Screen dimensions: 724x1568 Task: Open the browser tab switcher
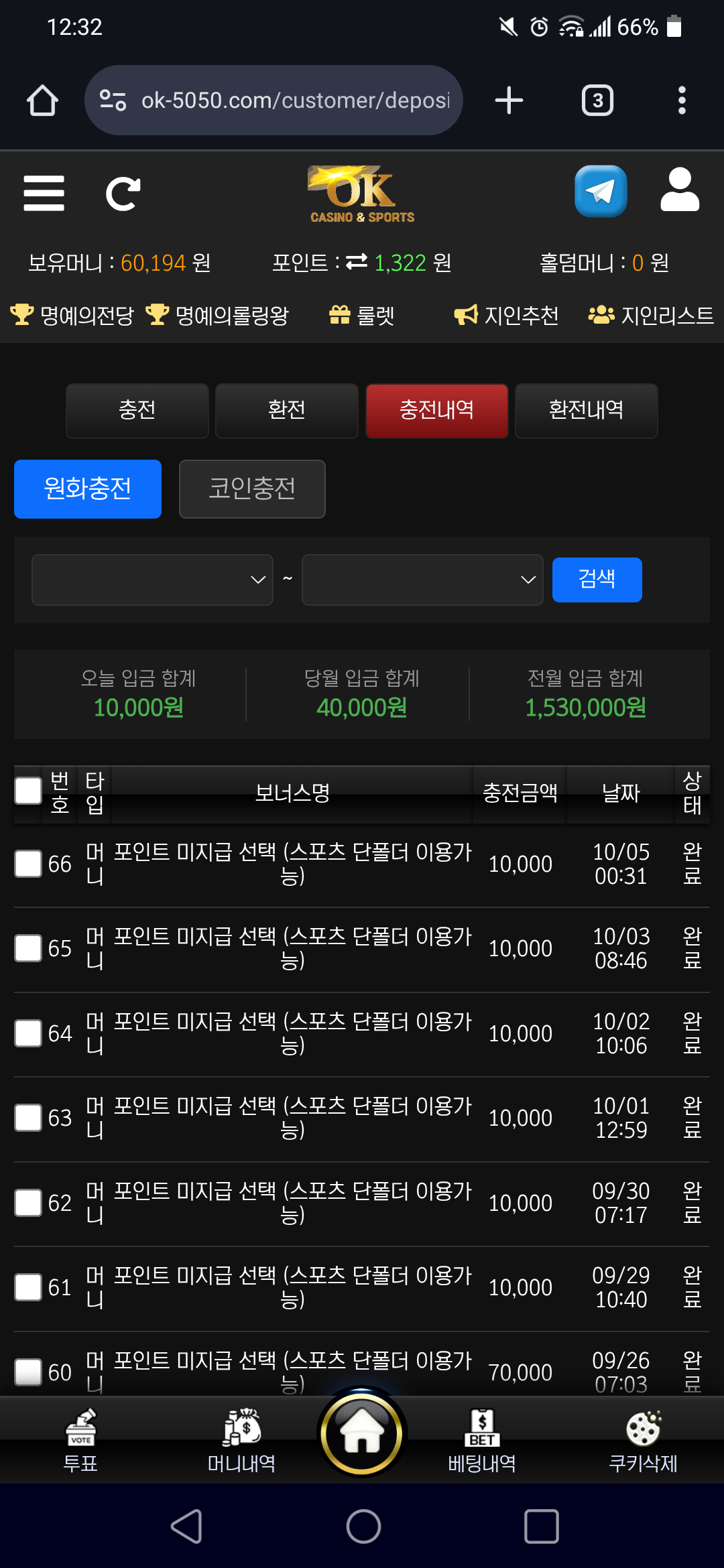597,101
